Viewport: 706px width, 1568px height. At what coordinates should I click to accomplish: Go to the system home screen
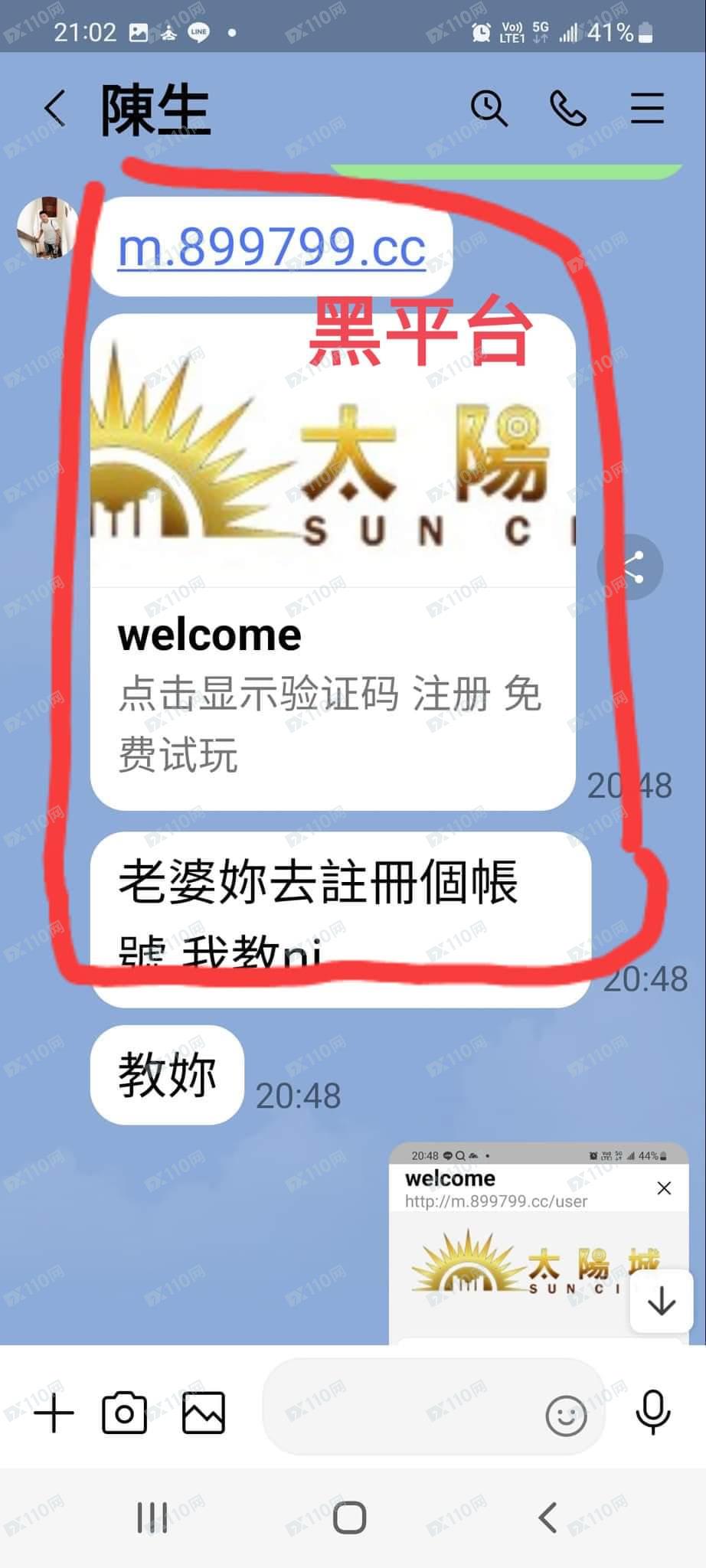[x=350, y=1517]
